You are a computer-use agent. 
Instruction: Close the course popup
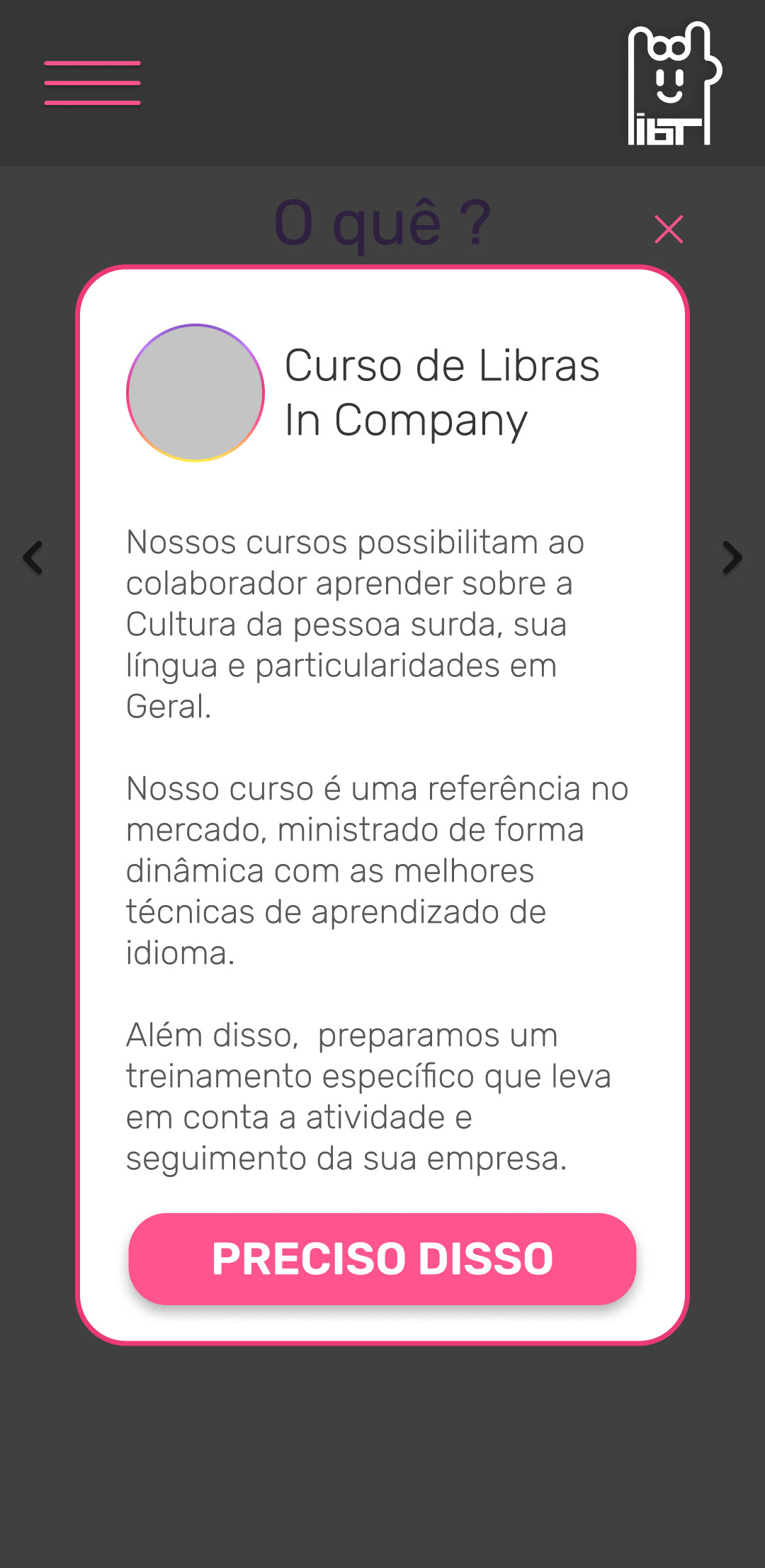click(x=669, y=229)
